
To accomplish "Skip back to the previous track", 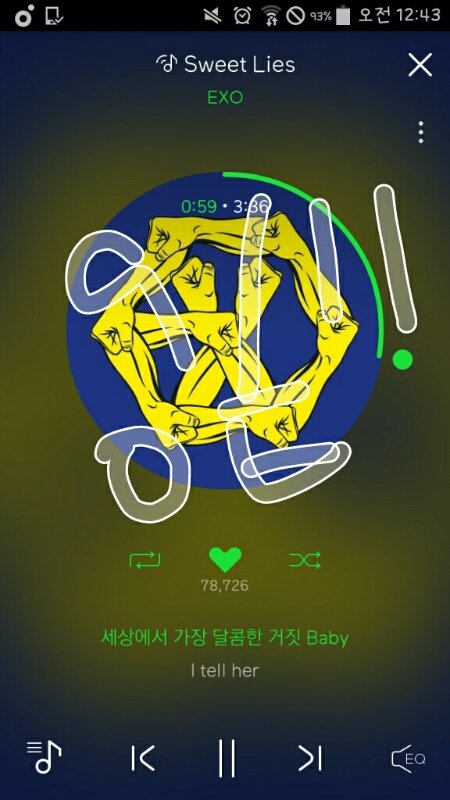I will tap(143, 758).
